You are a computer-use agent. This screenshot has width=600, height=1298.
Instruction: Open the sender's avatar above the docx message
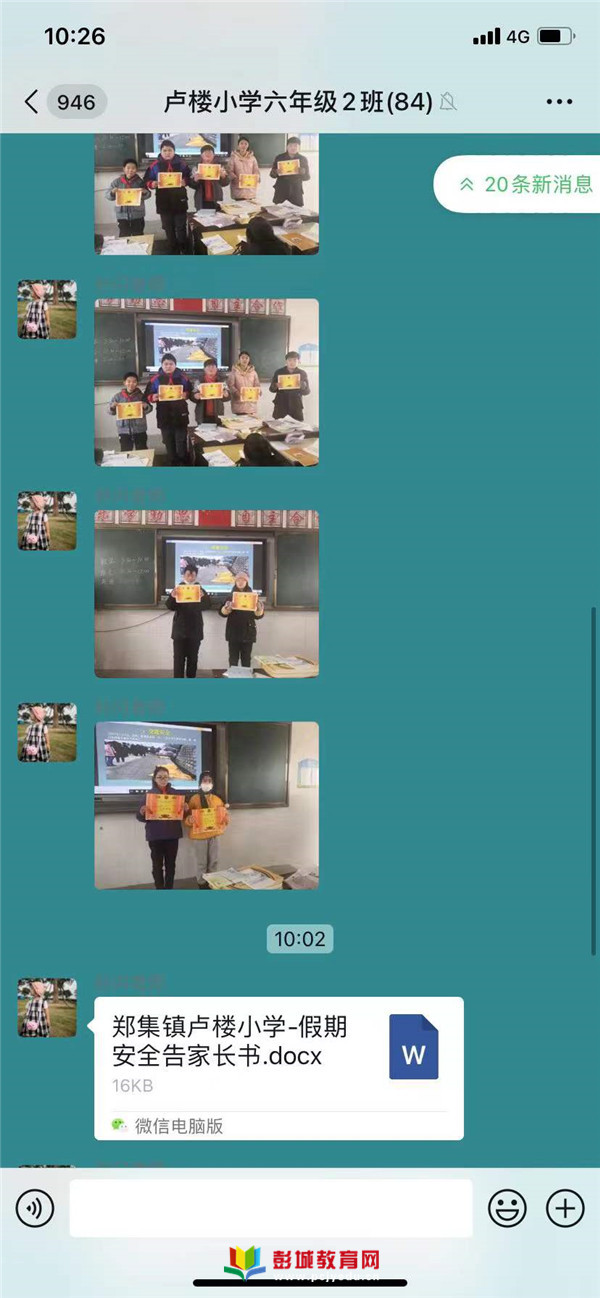pyautogui.click(x=47, y=1007)
